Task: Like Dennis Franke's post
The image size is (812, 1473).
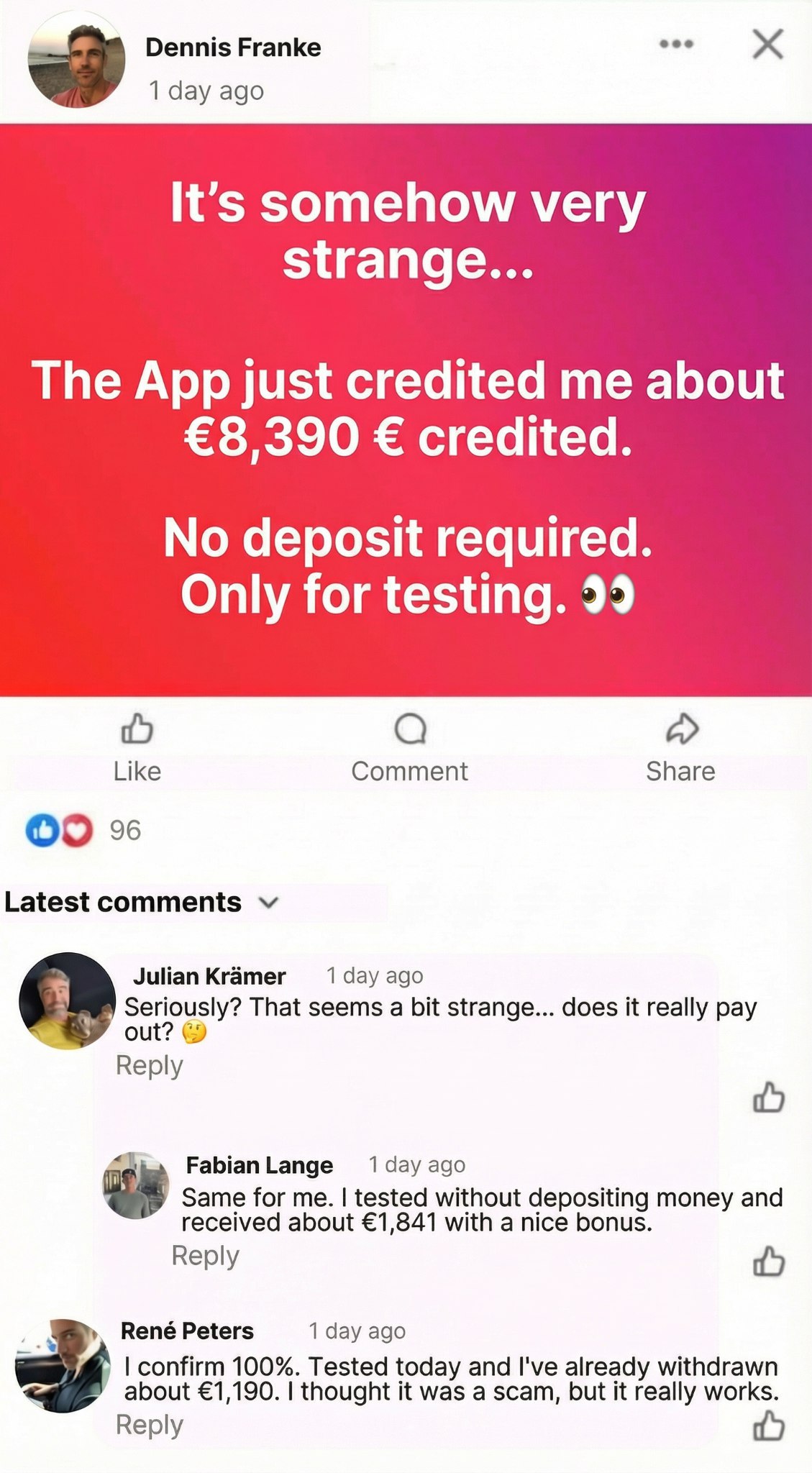Action: pyautogui.click(x=137, y=747)
